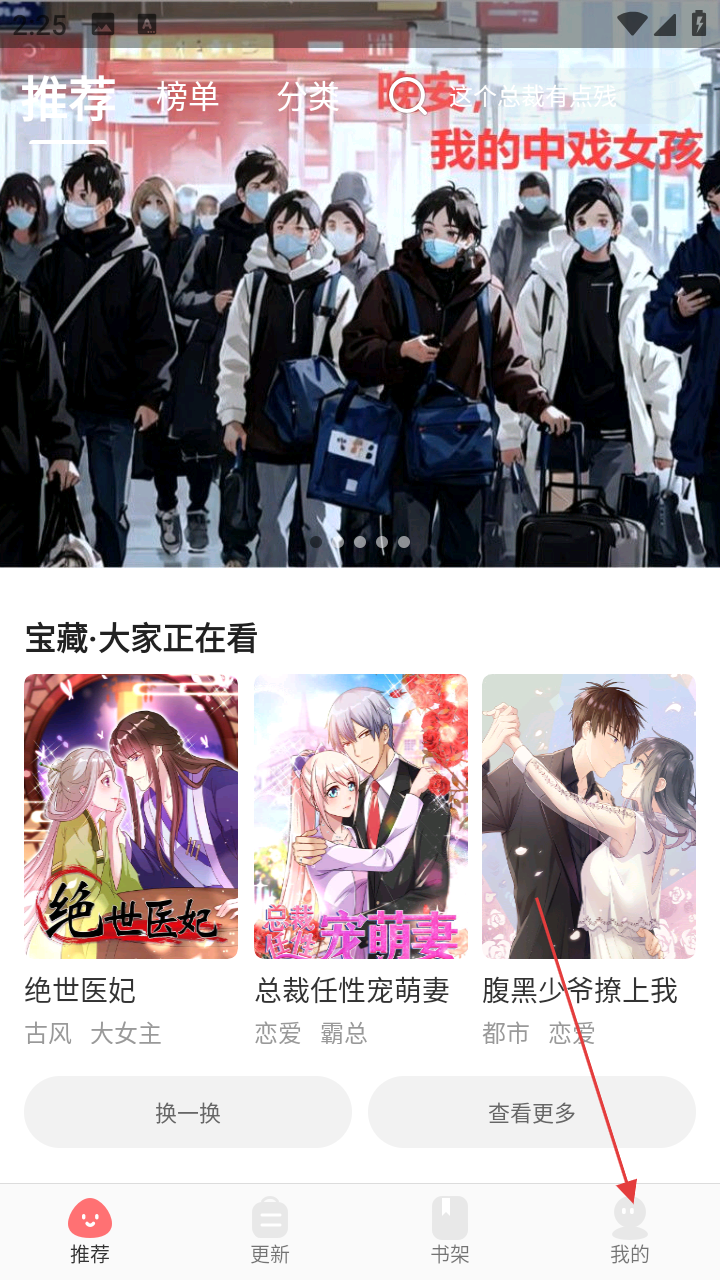Switch to the 我的 profile tab
The width and height of the screenshot is (720, 1280).
(x=630, y=1230)
